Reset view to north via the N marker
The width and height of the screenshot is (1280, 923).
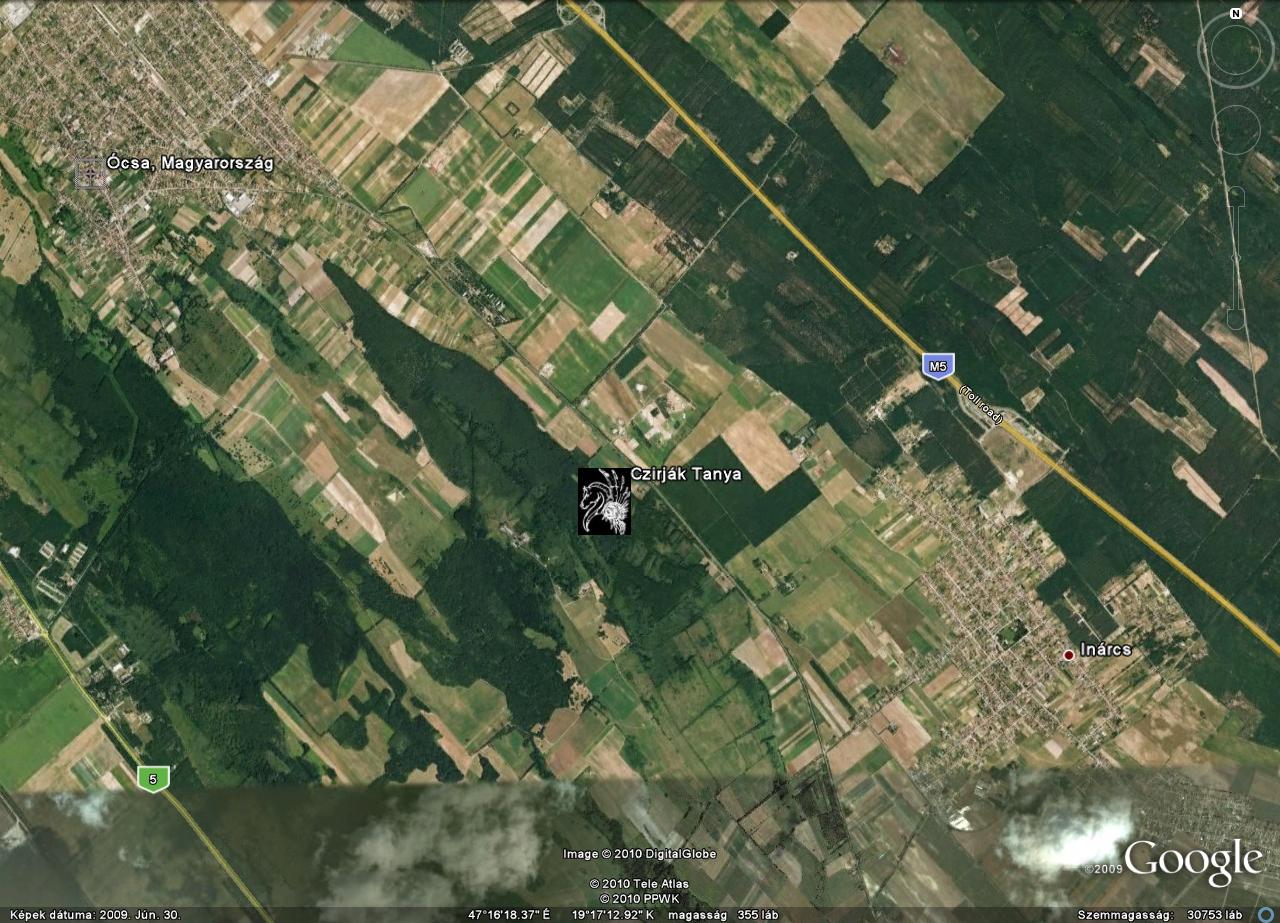pyautogui.click(x=1236, y=14)
